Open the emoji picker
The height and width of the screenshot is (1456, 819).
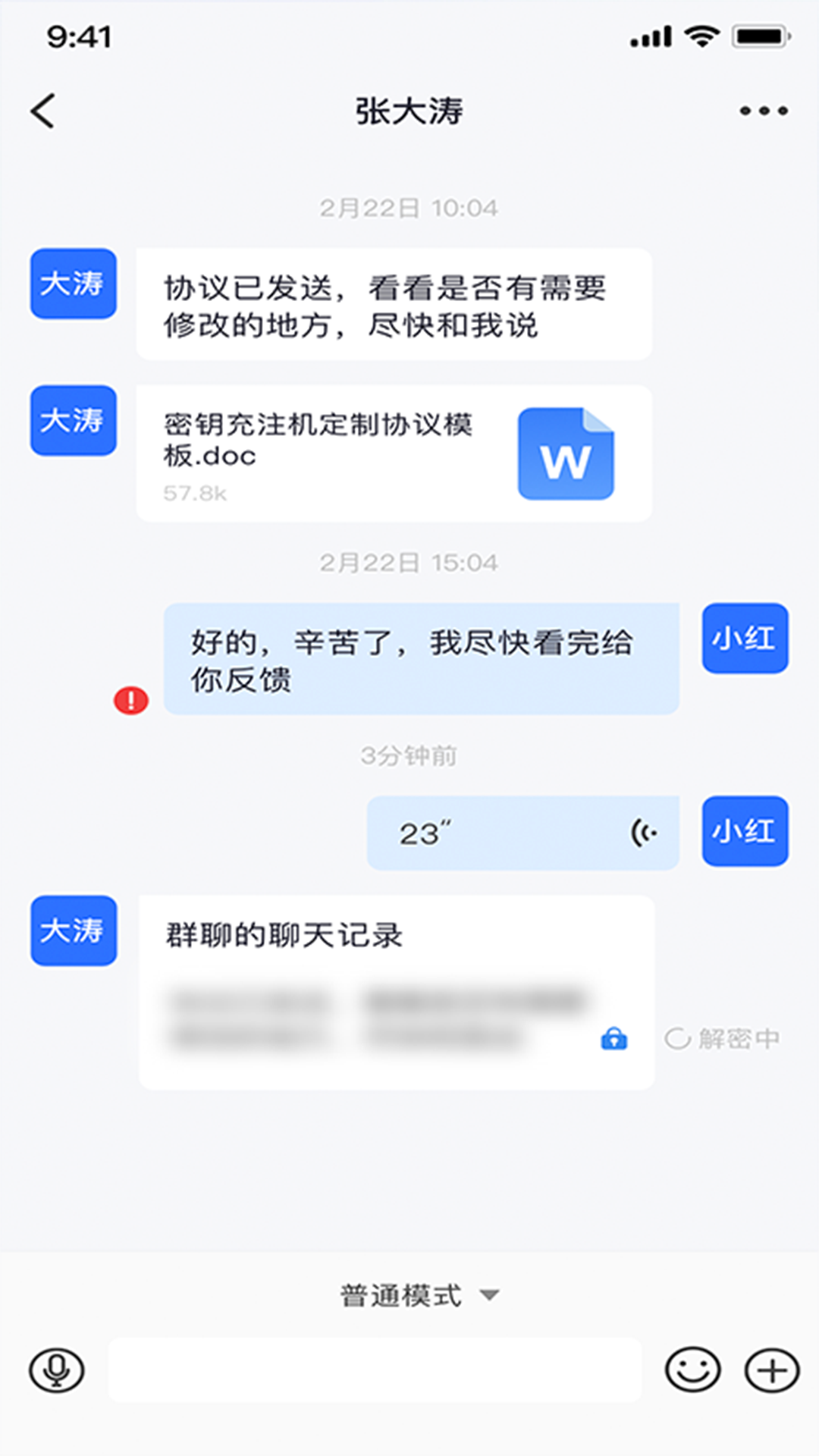[x=692, y=1370]
